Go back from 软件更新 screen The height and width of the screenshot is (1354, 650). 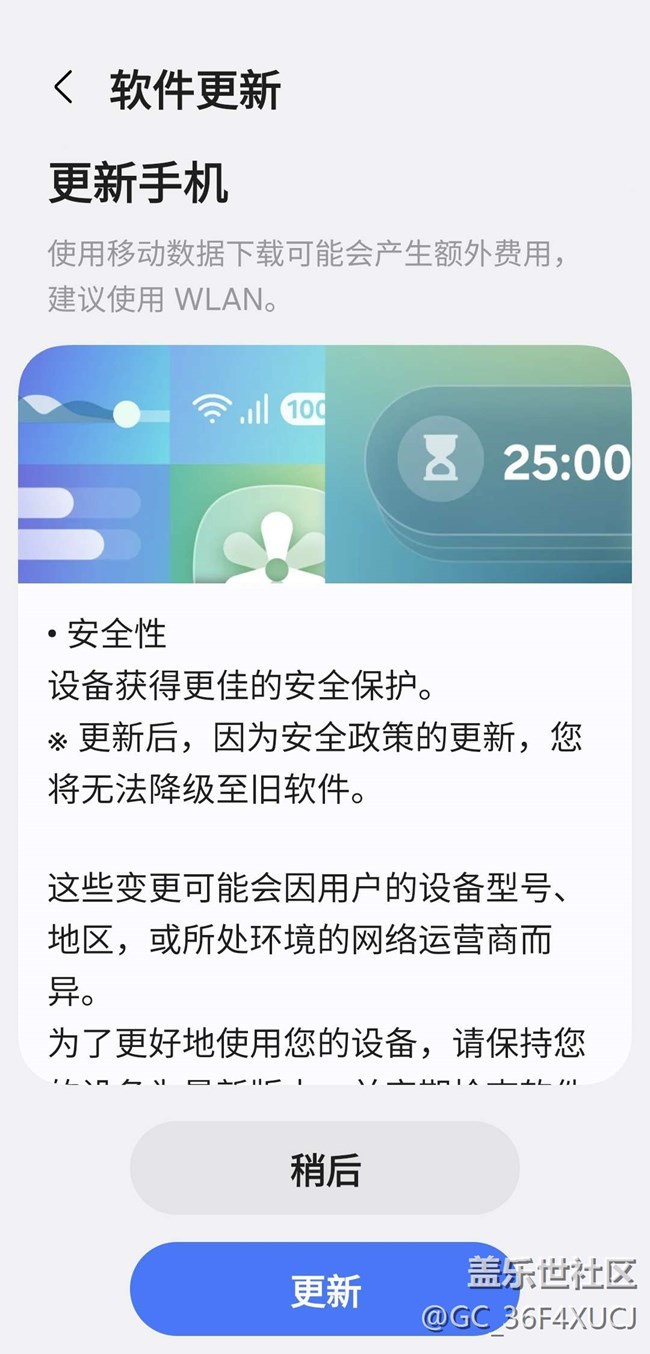64,88
